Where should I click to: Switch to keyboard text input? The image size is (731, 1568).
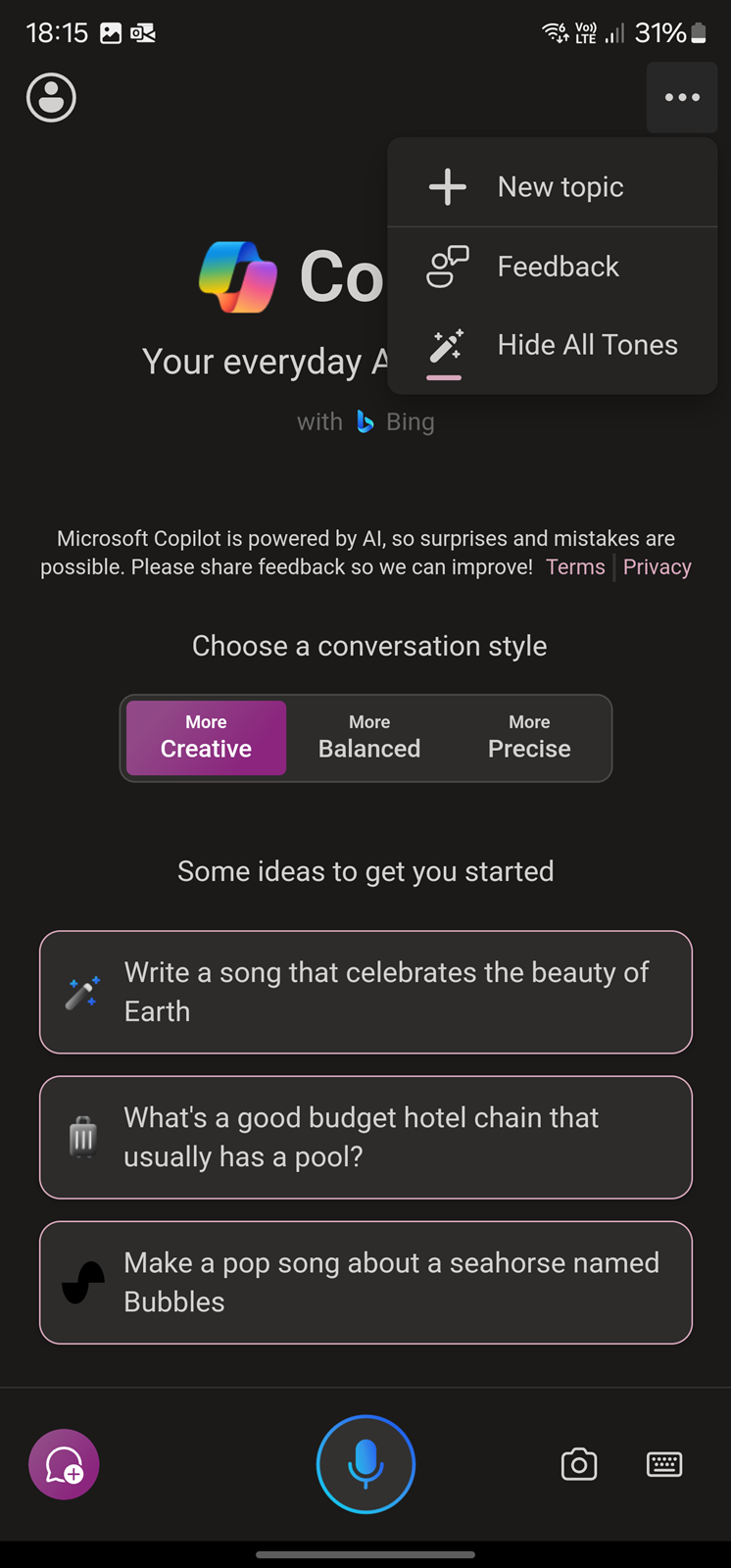coord(664,1464)
